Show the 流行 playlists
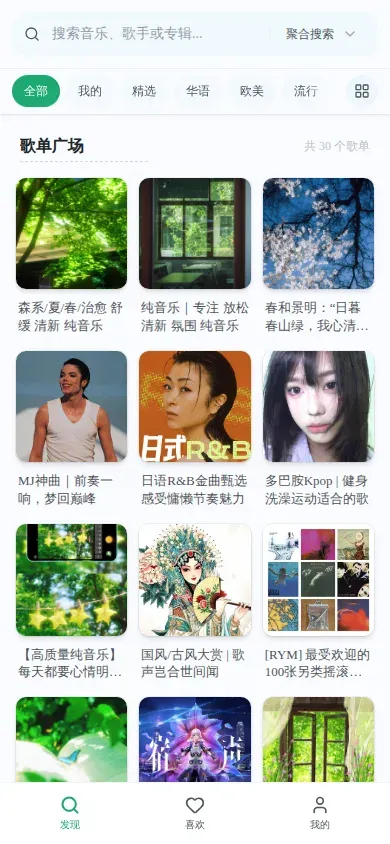 pos(306,91)
